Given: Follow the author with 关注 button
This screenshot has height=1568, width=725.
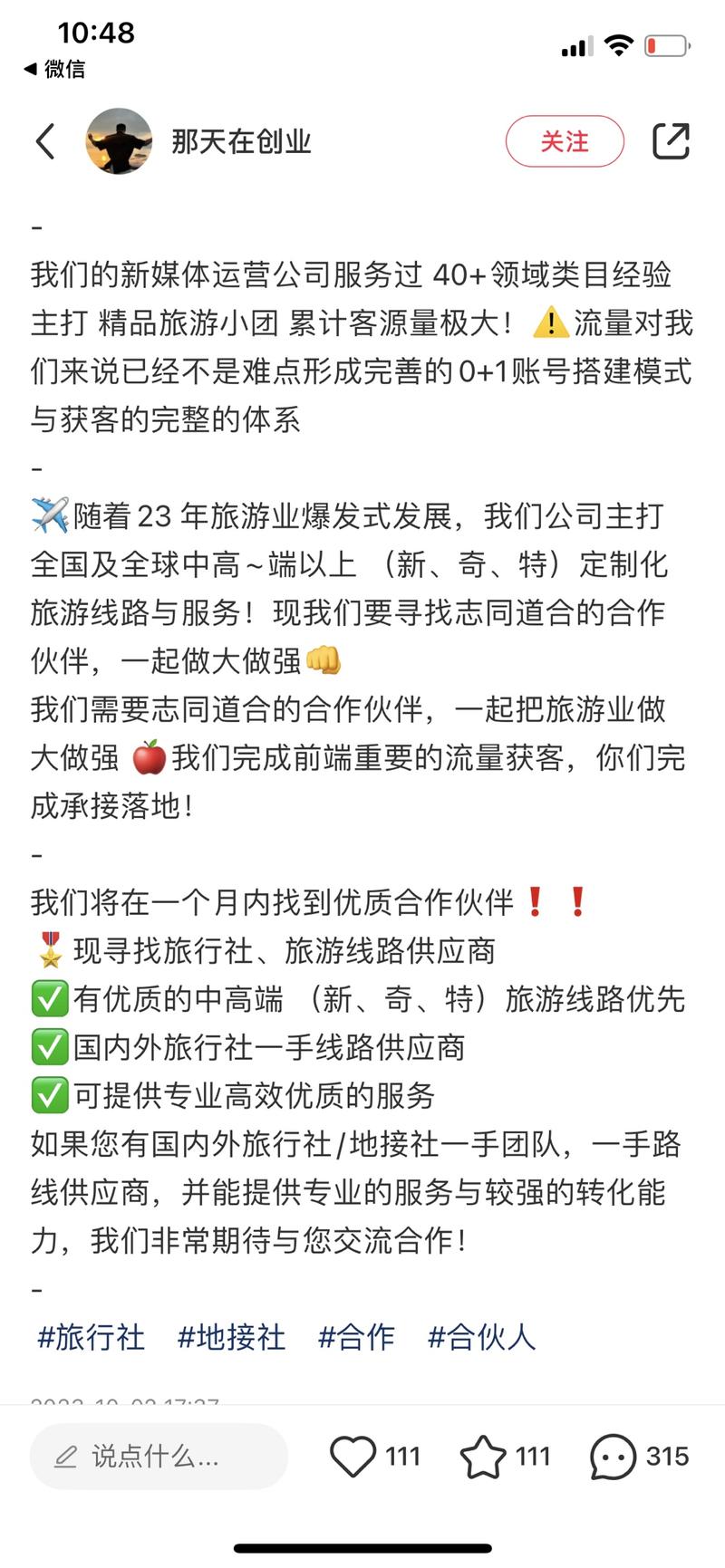Looking at the screenshot, I should click(565, 141).
